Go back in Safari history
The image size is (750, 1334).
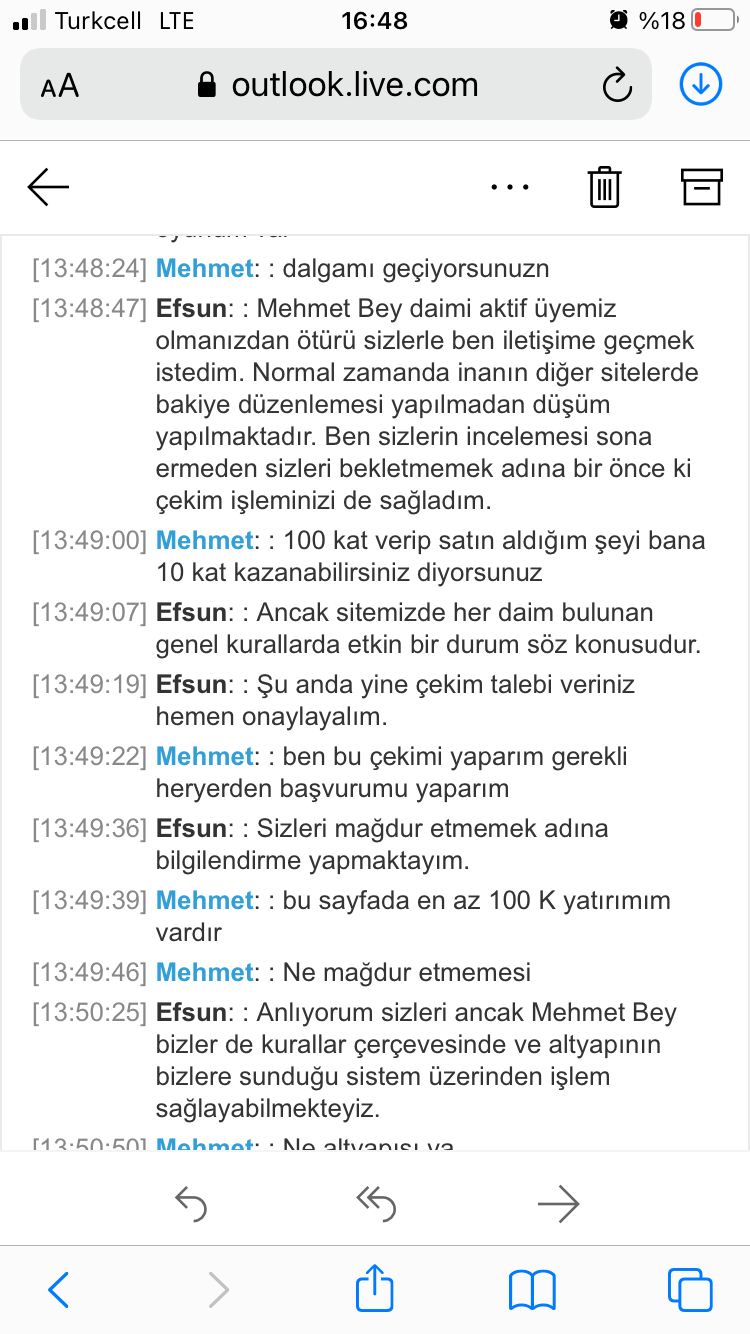point(58,1290)
